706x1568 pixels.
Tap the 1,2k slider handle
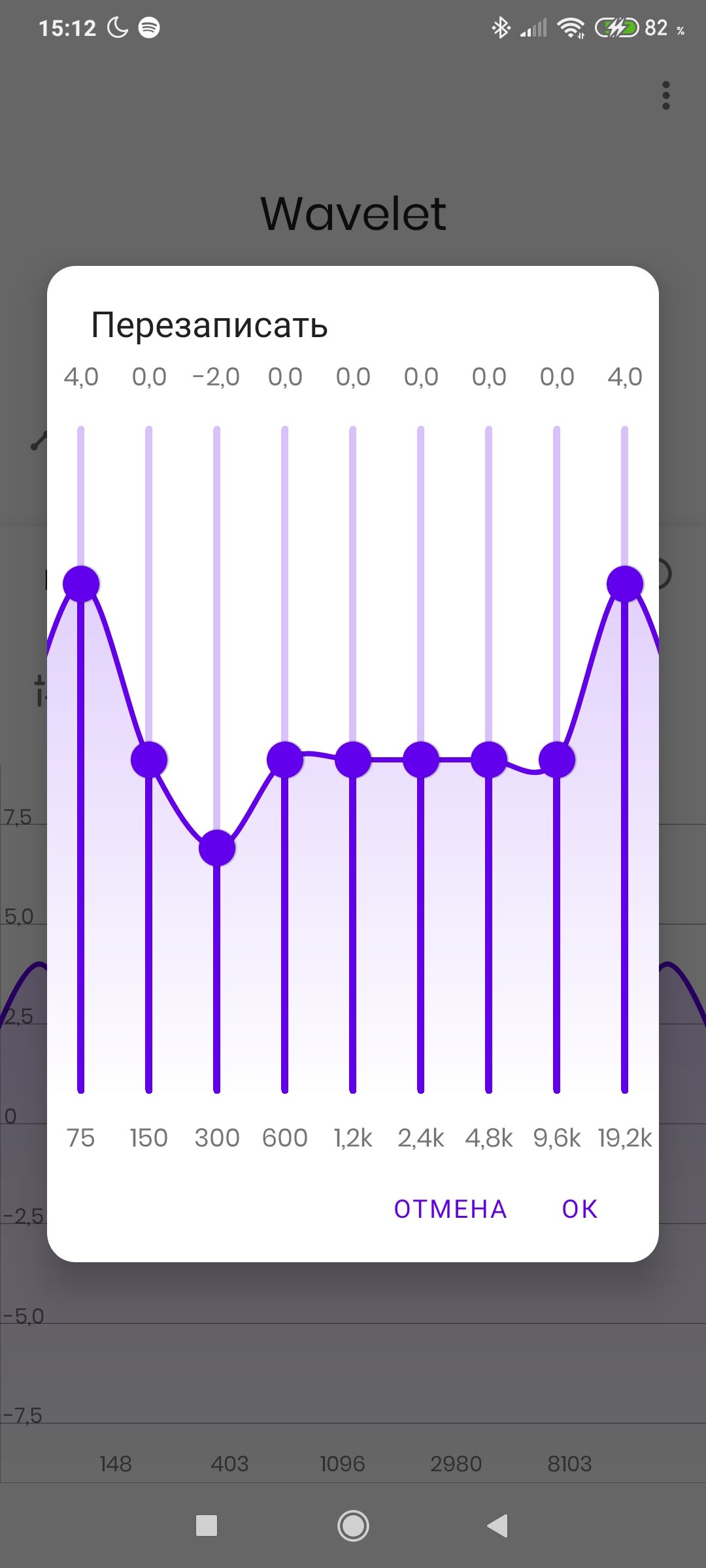coord(353,760)
